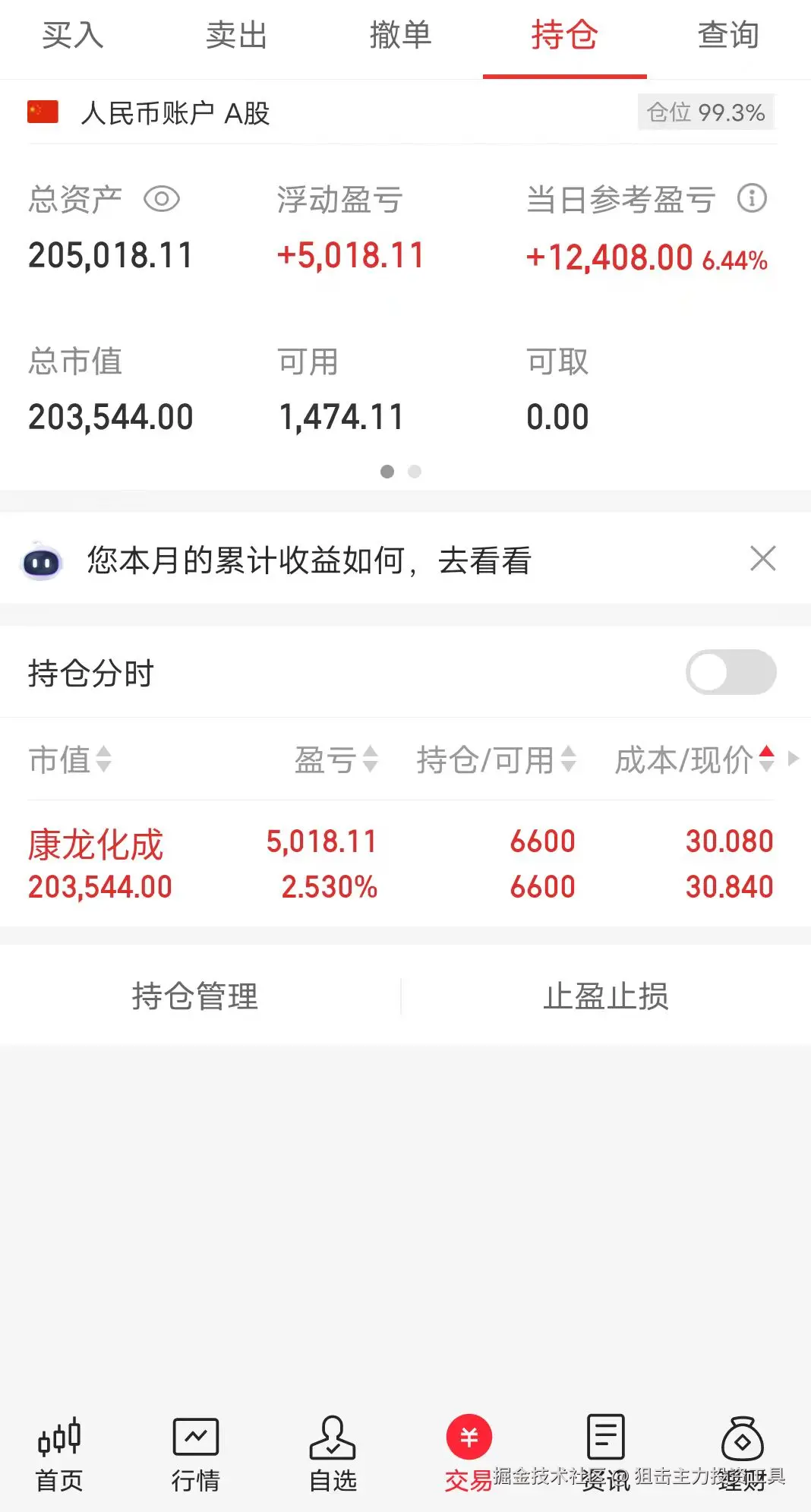Switch to the 买入 tab
811x1512 pixels.
click(73, 36)
